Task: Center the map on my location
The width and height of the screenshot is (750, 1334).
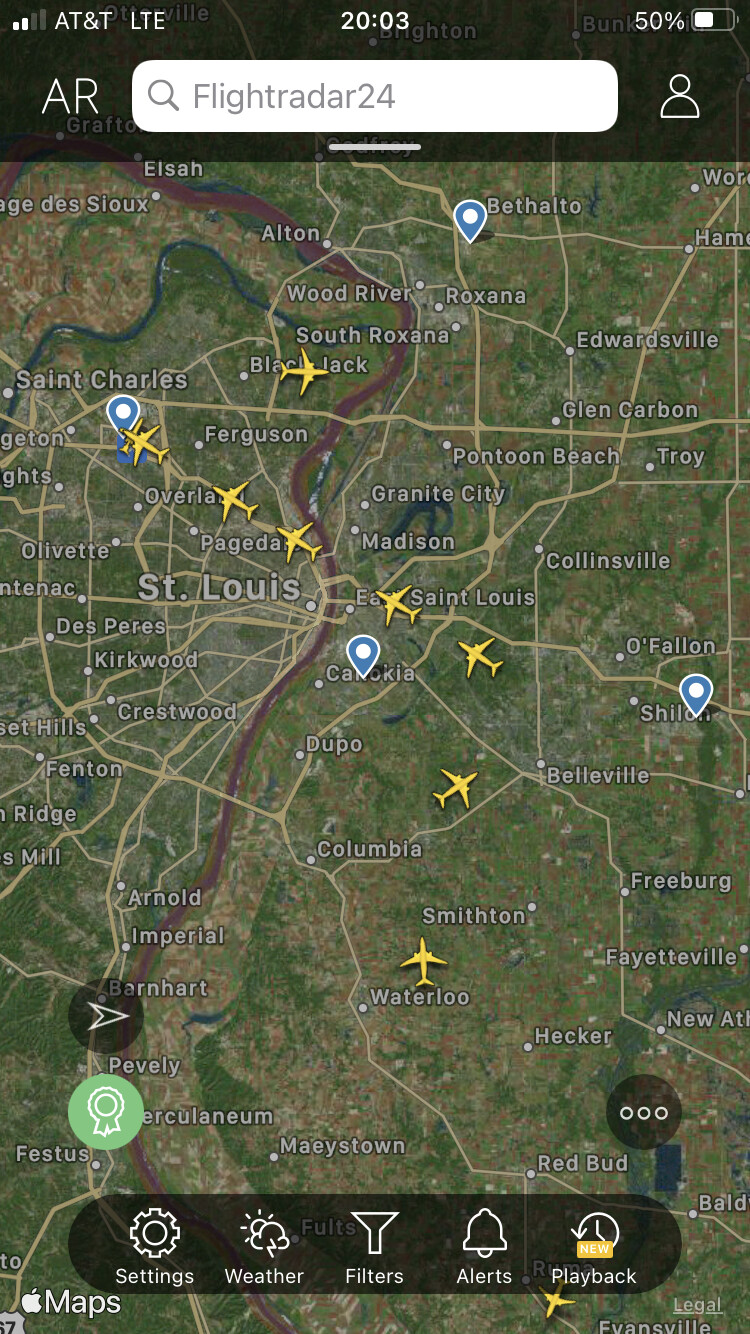Action: 106,1017
